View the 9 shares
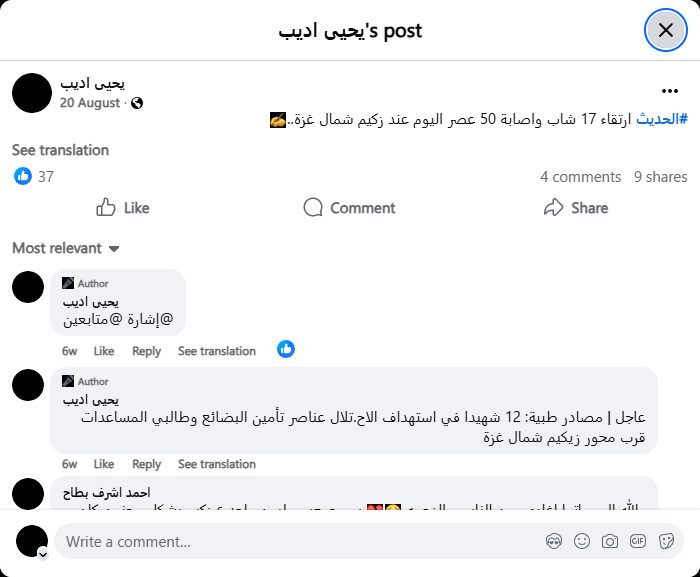Screen dimensions: 700x577 [660, 177]
